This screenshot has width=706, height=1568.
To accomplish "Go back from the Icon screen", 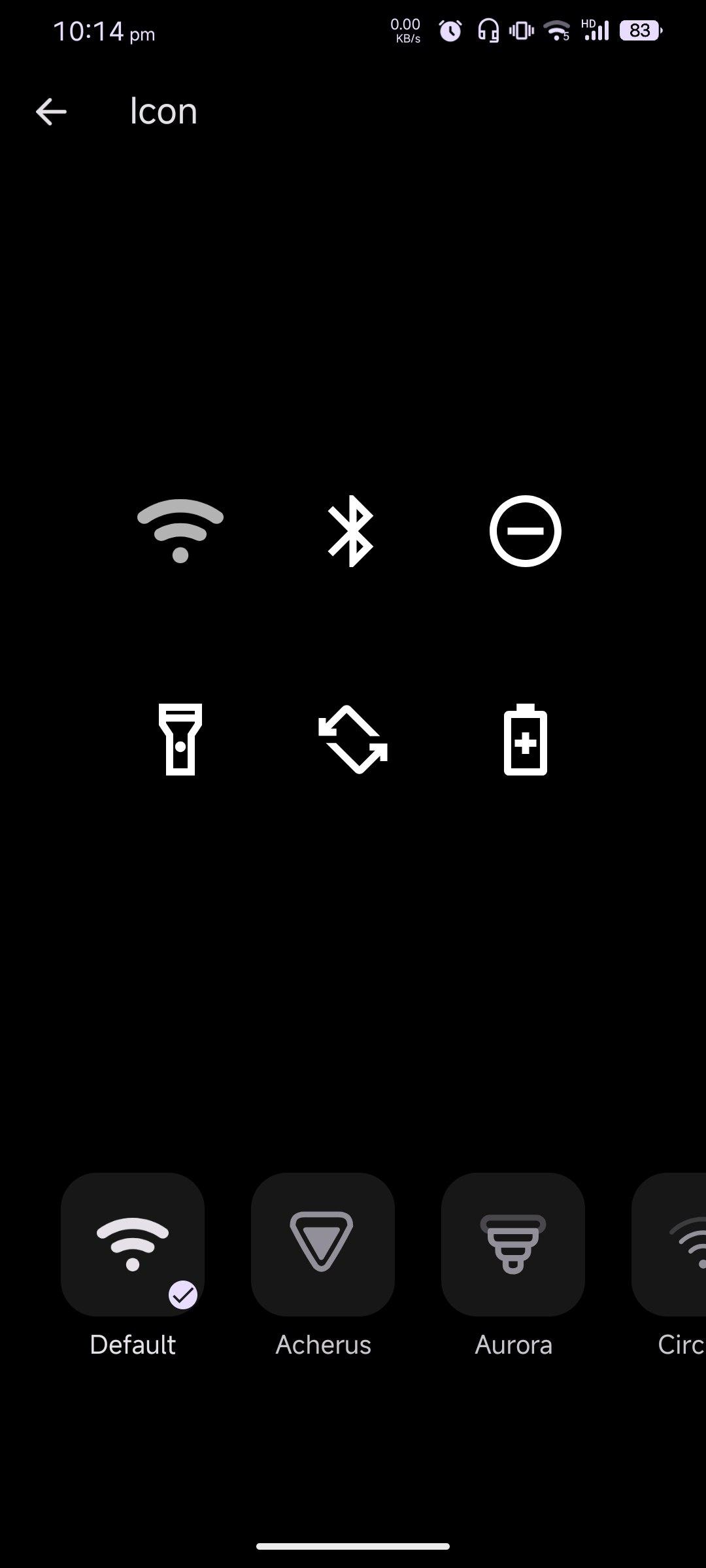I will pyautogui.click(x=51, y=112).
